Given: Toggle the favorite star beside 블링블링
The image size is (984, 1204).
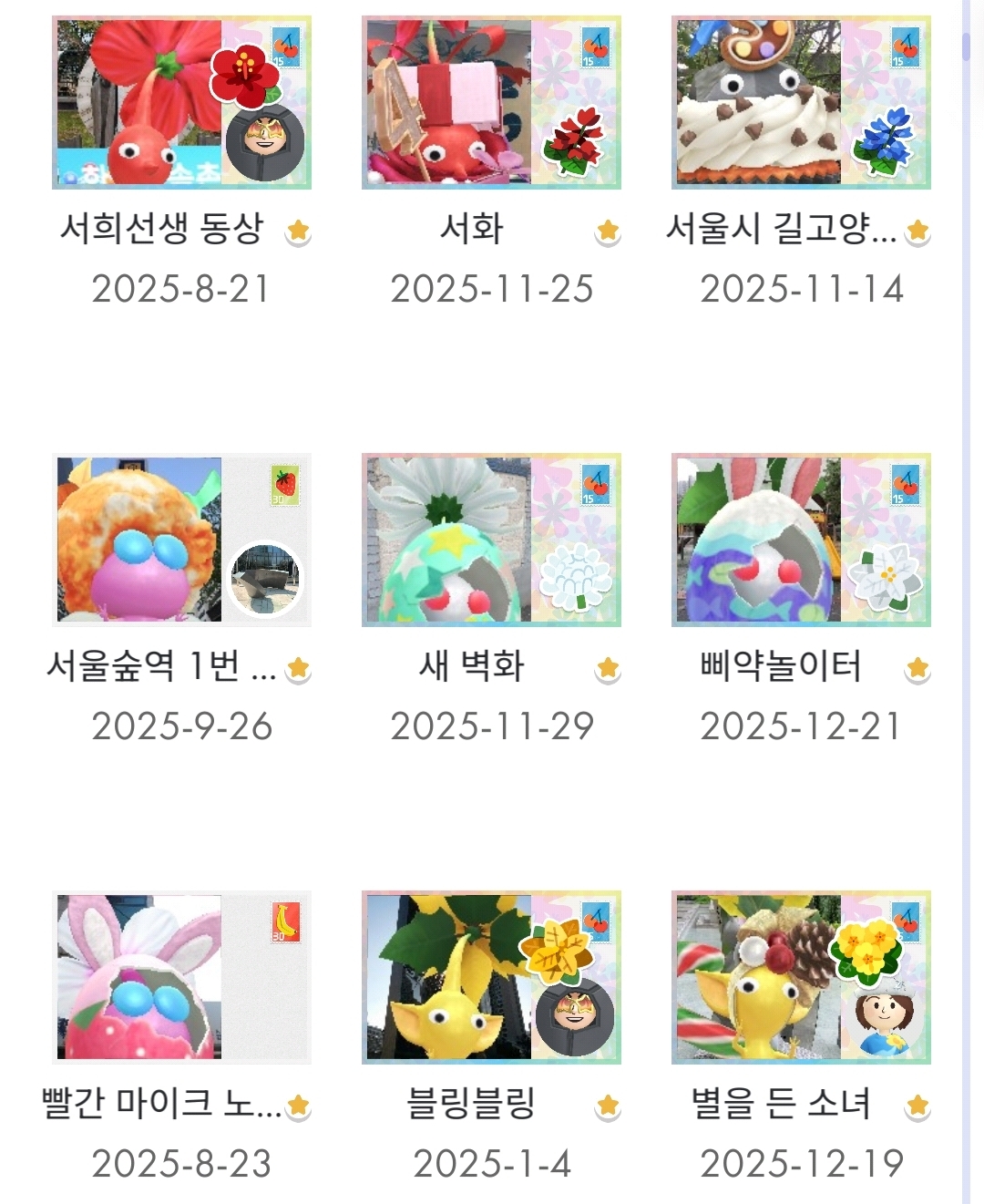Looking at the screenshot, I should [x=608, y=1107].
